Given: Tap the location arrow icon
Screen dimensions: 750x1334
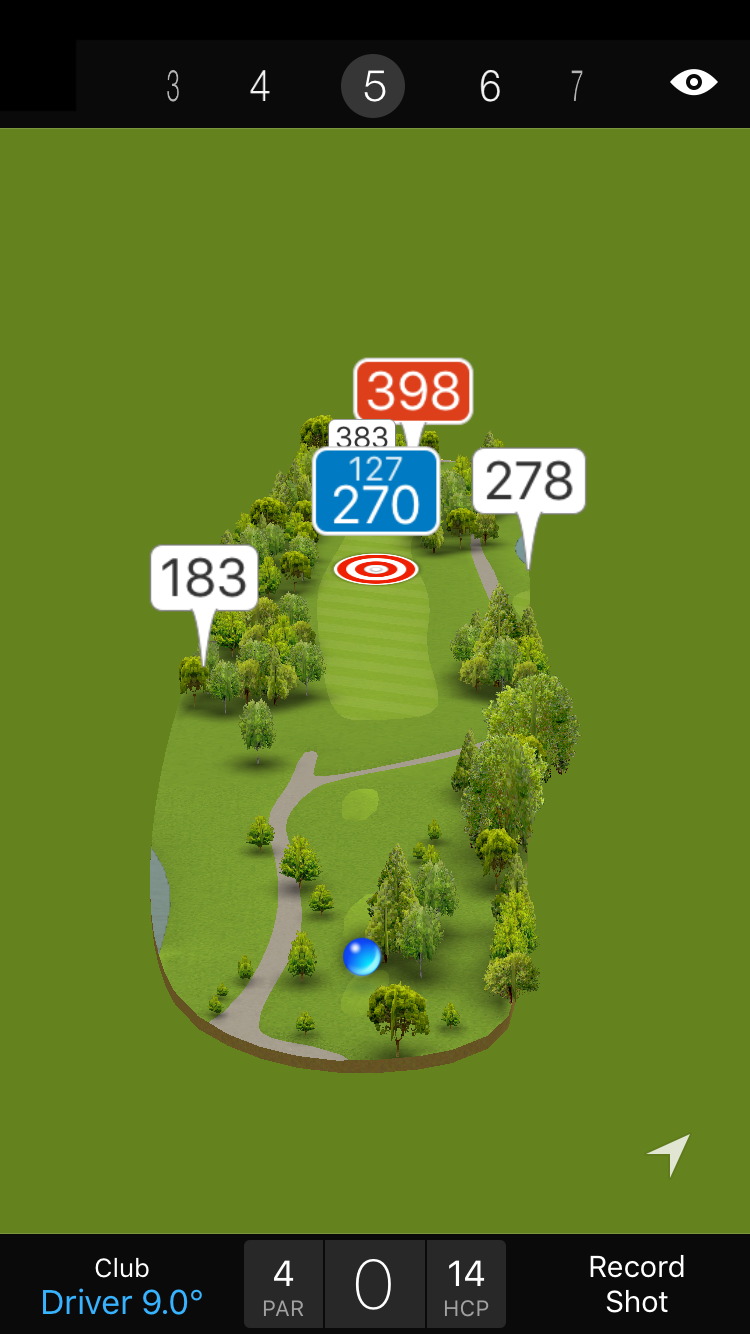Looking at the screenshot, I should pyautogui.click(x=669, y=1155).
